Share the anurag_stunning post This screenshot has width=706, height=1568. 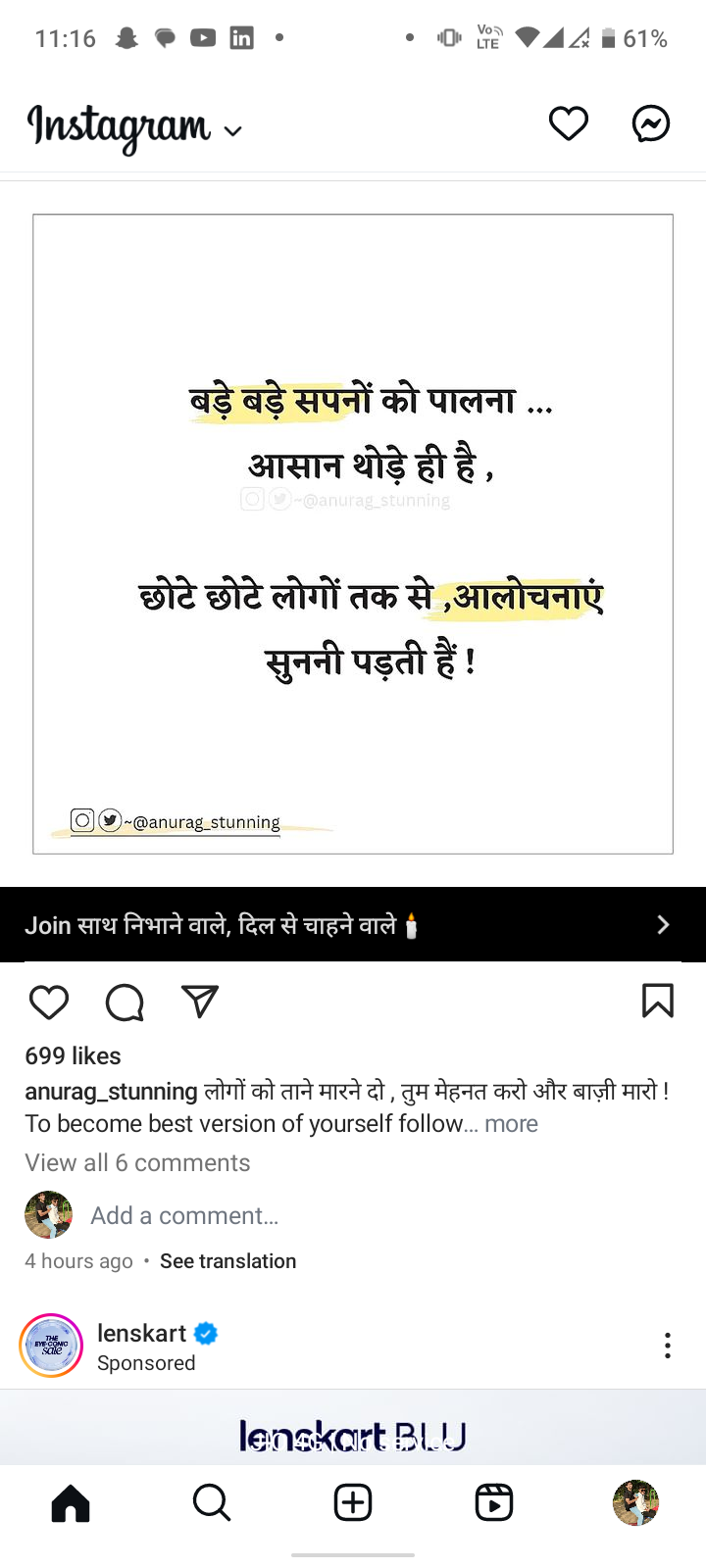200,1002
